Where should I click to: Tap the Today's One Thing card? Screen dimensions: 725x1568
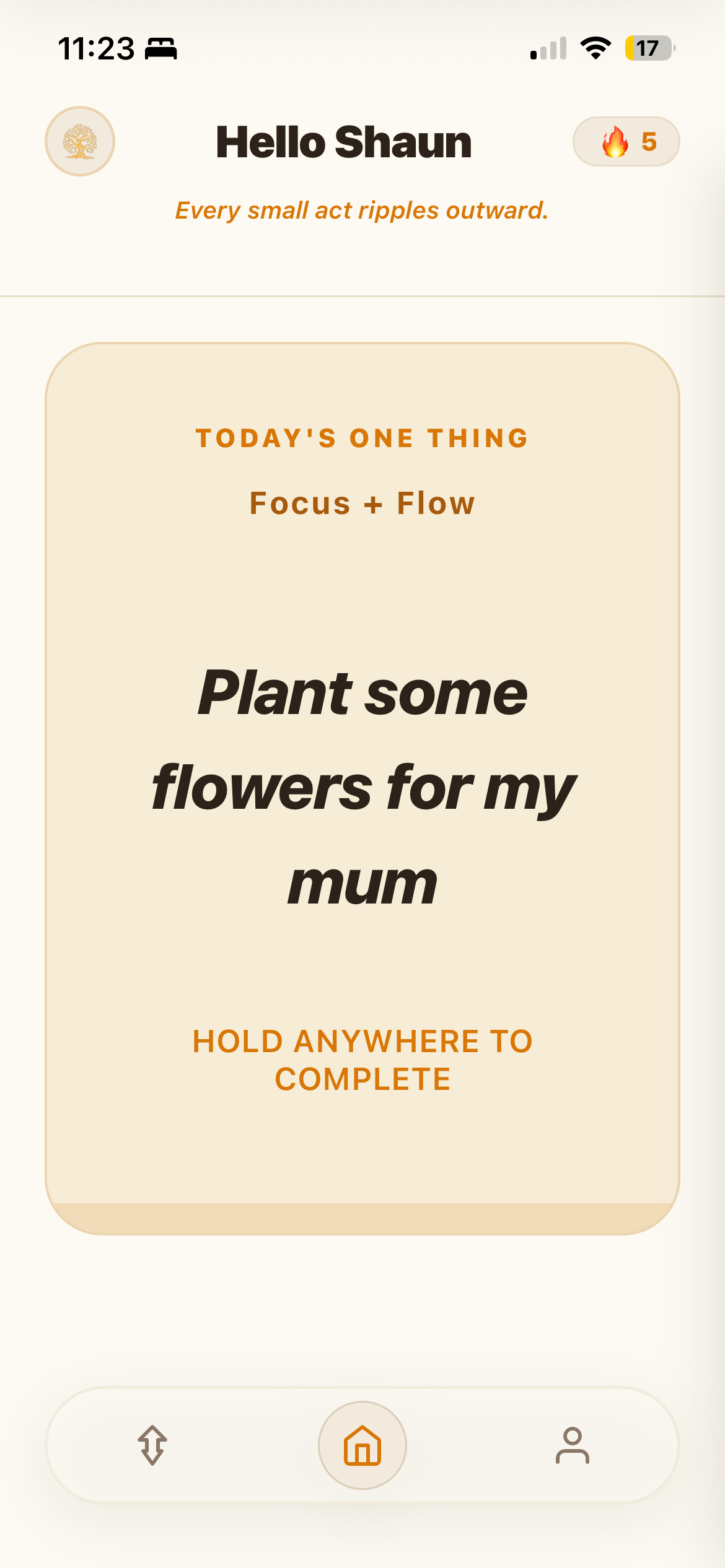[x=362, y=788]
